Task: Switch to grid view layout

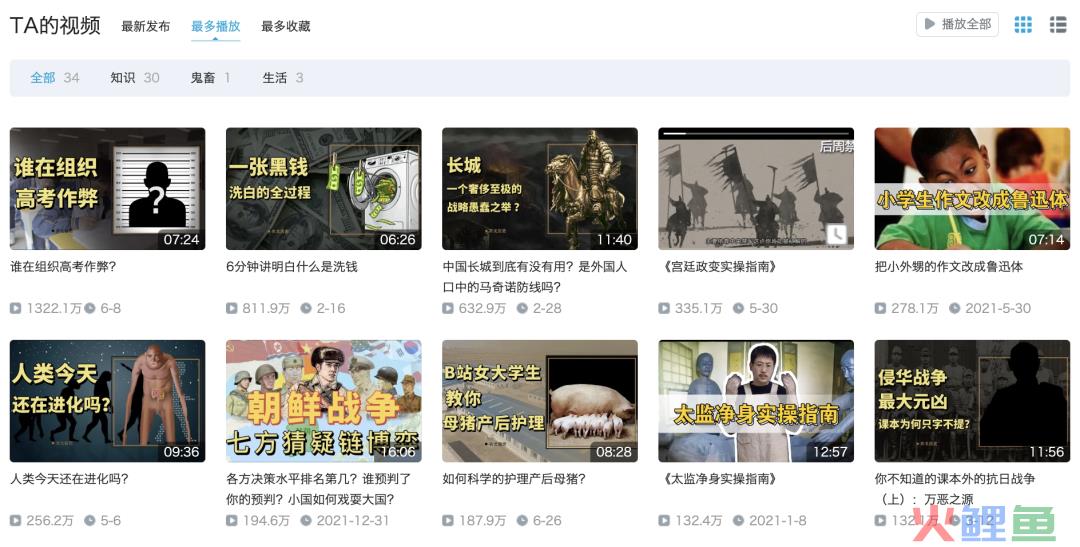Action: [1023, 25]
